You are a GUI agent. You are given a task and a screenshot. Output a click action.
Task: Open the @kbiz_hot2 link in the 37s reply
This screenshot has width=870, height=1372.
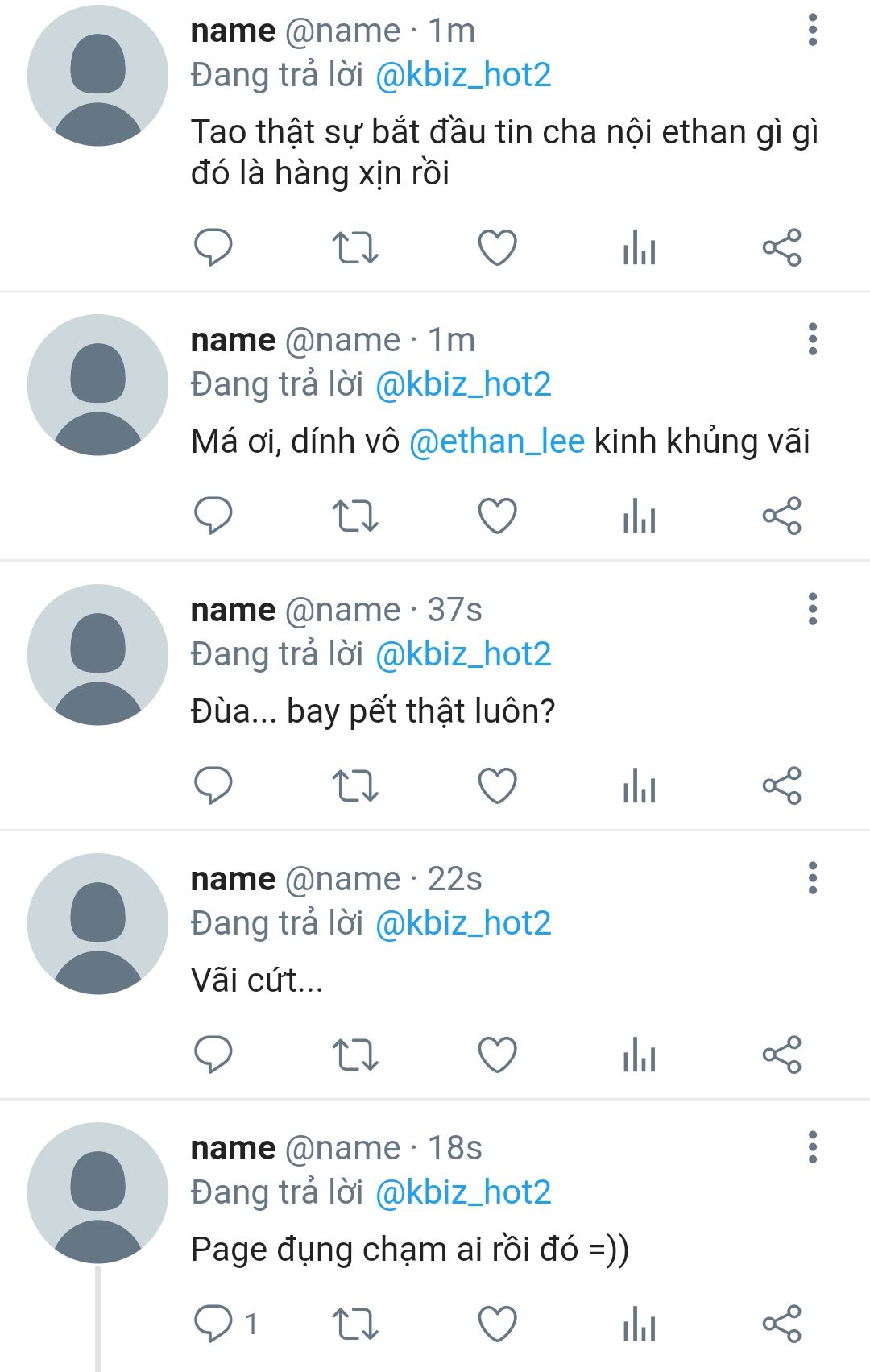tap(463, 654)
